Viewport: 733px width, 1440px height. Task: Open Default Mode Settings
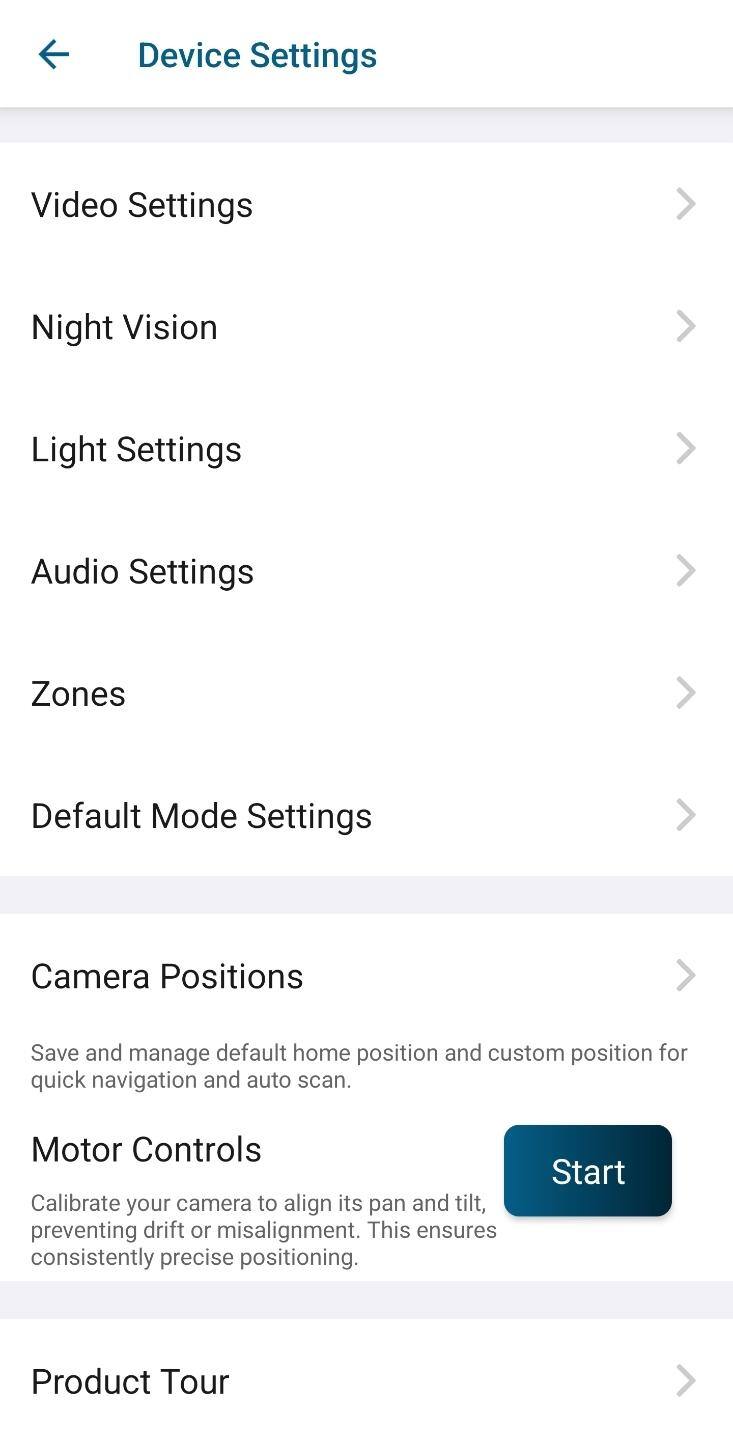click(x=366, y=815)
